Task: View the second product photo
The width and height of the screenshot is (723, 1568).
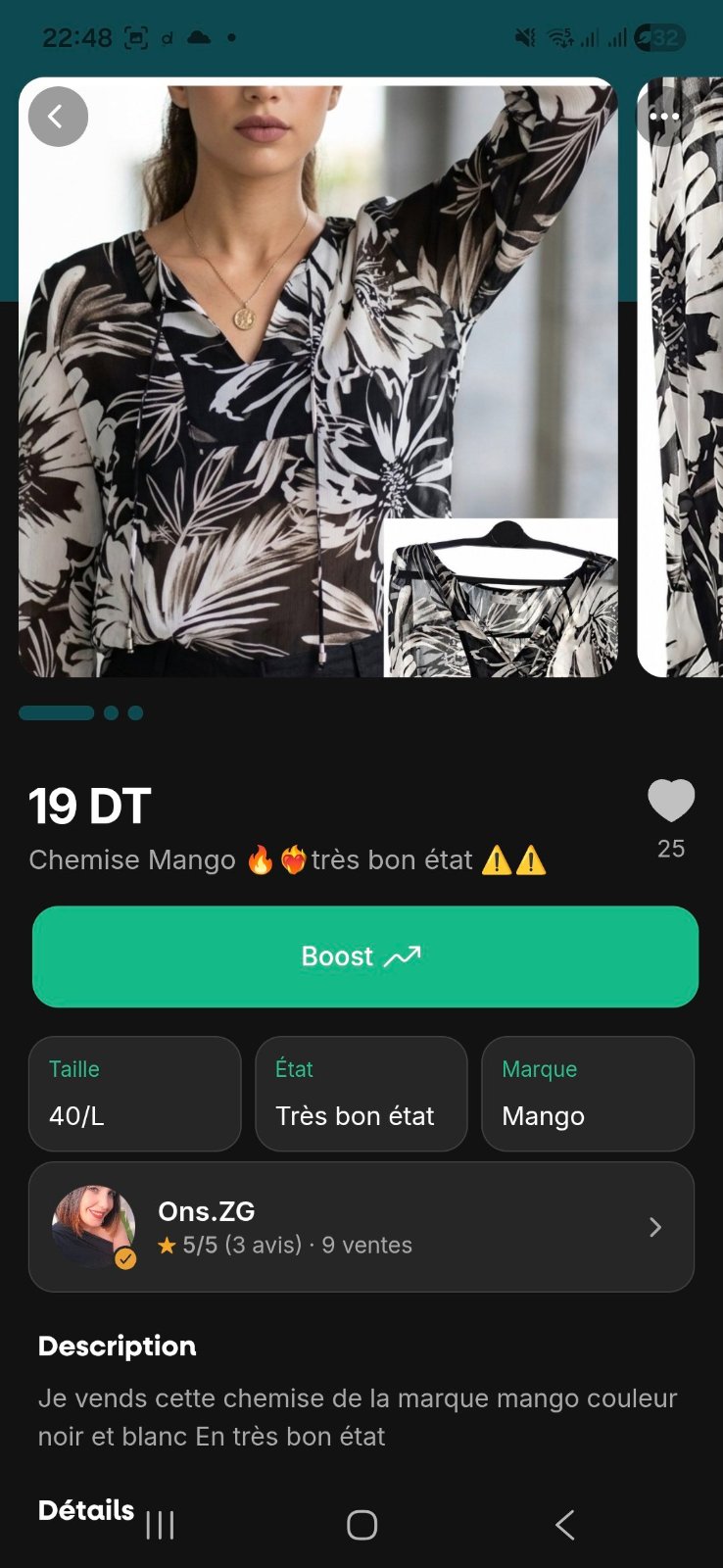Action: pos(680,377)
